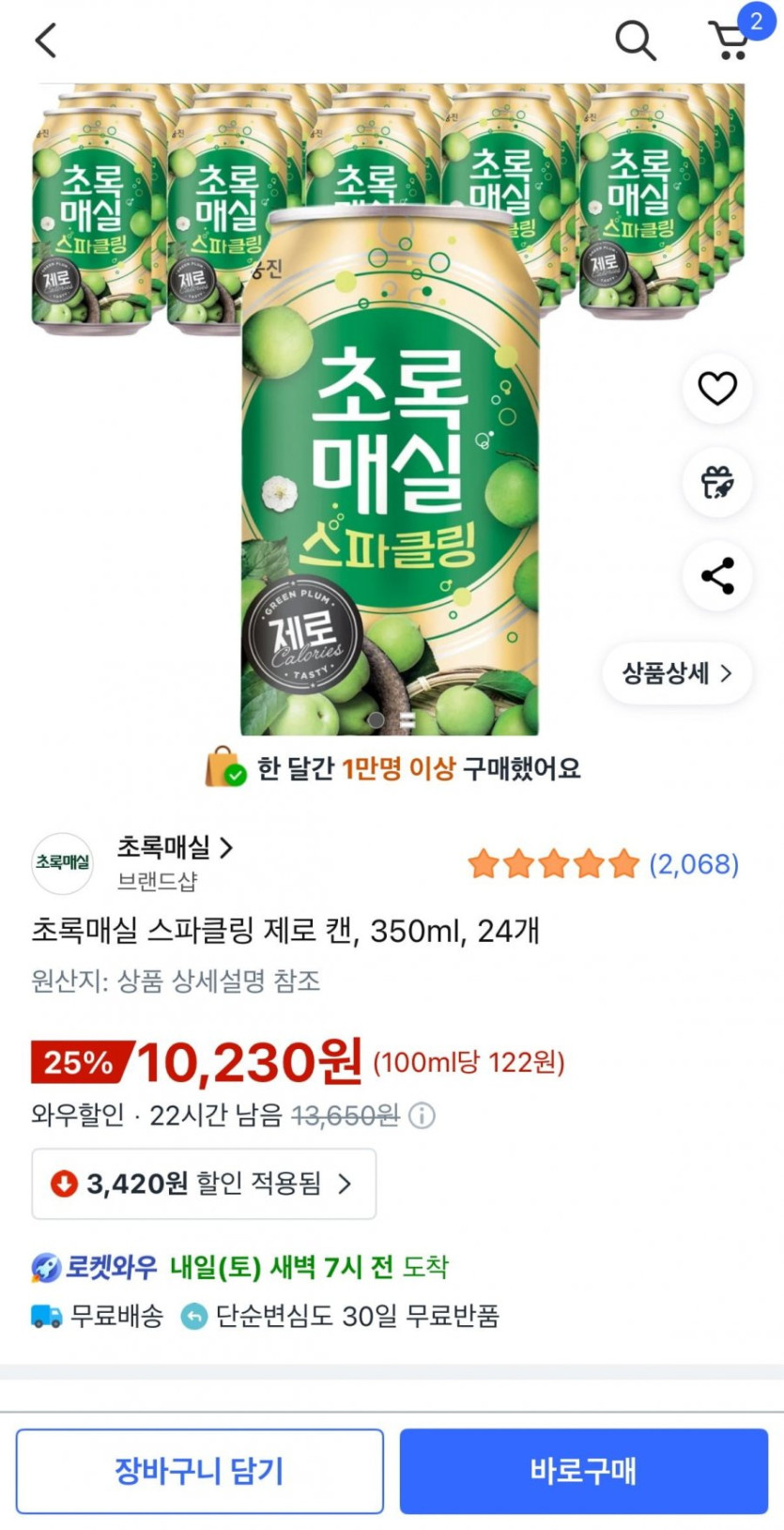The image size is (784, 1530).
Task: Tap the gift sending icon
Action: coord(716,482)
